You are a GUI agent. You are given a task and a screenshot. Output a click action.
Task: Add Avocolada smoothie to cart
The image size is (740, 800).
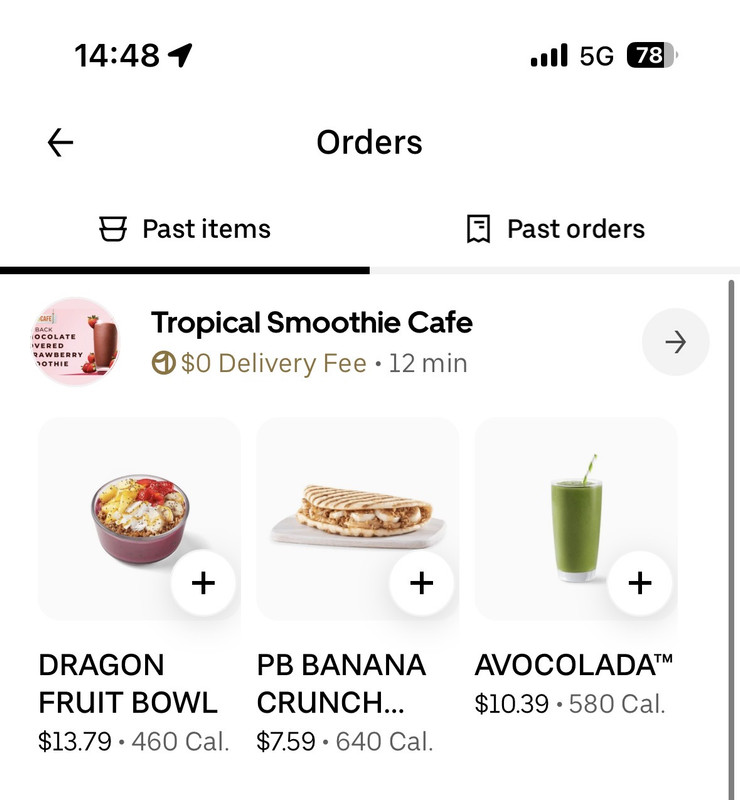coord(639,583)
